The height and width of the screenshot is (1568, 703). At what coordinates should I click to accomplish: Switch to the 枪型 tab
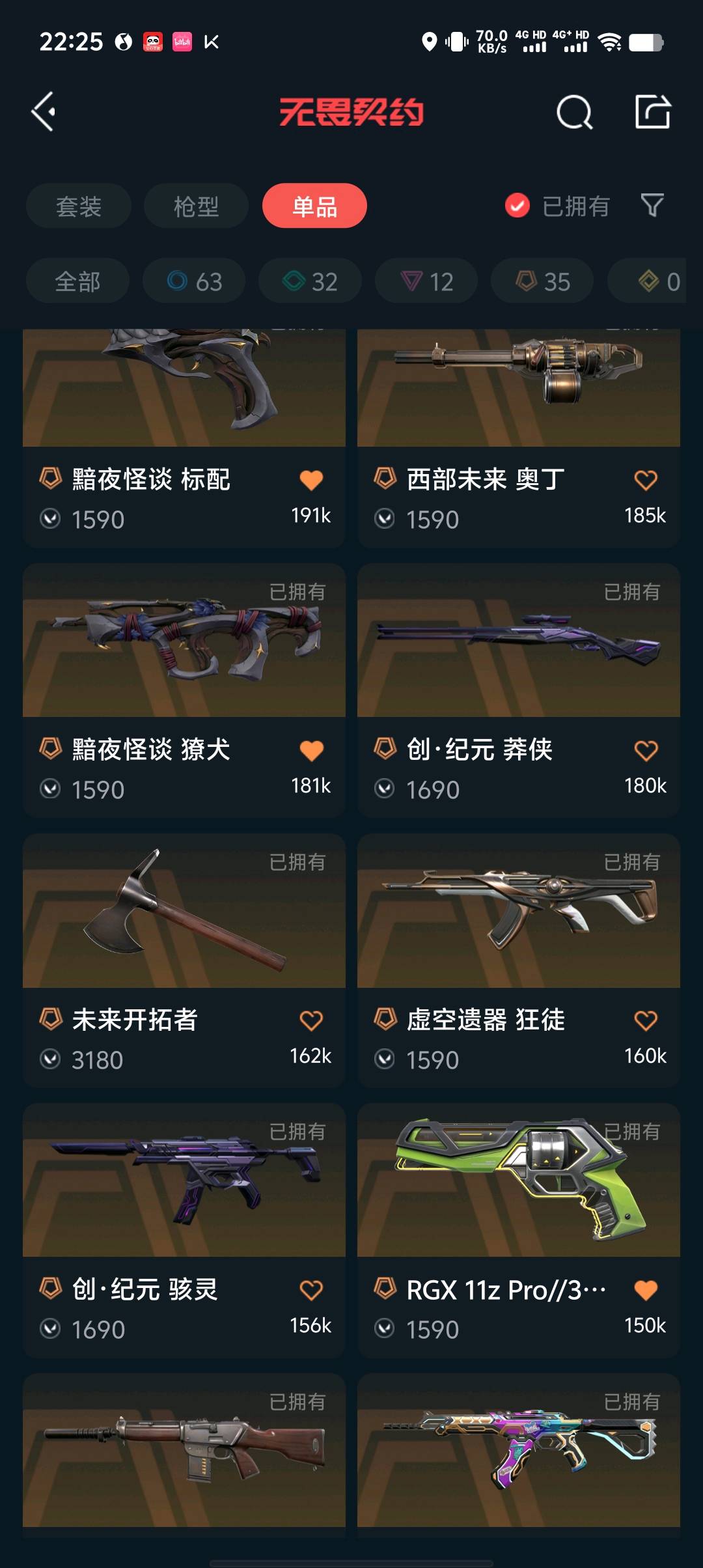[196, 206]
